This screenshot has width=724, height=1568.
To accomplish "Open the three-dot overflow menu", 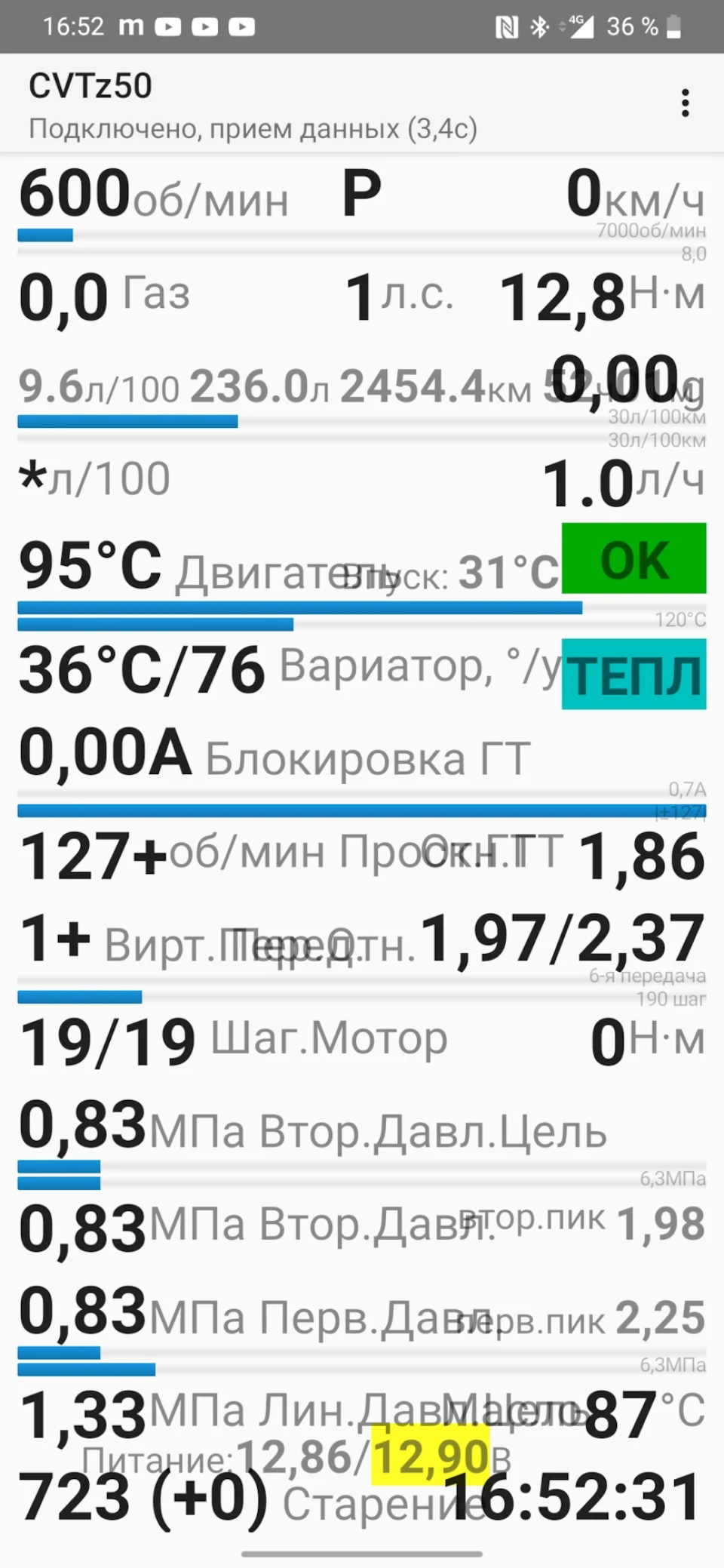I will (x=685, y=103).
